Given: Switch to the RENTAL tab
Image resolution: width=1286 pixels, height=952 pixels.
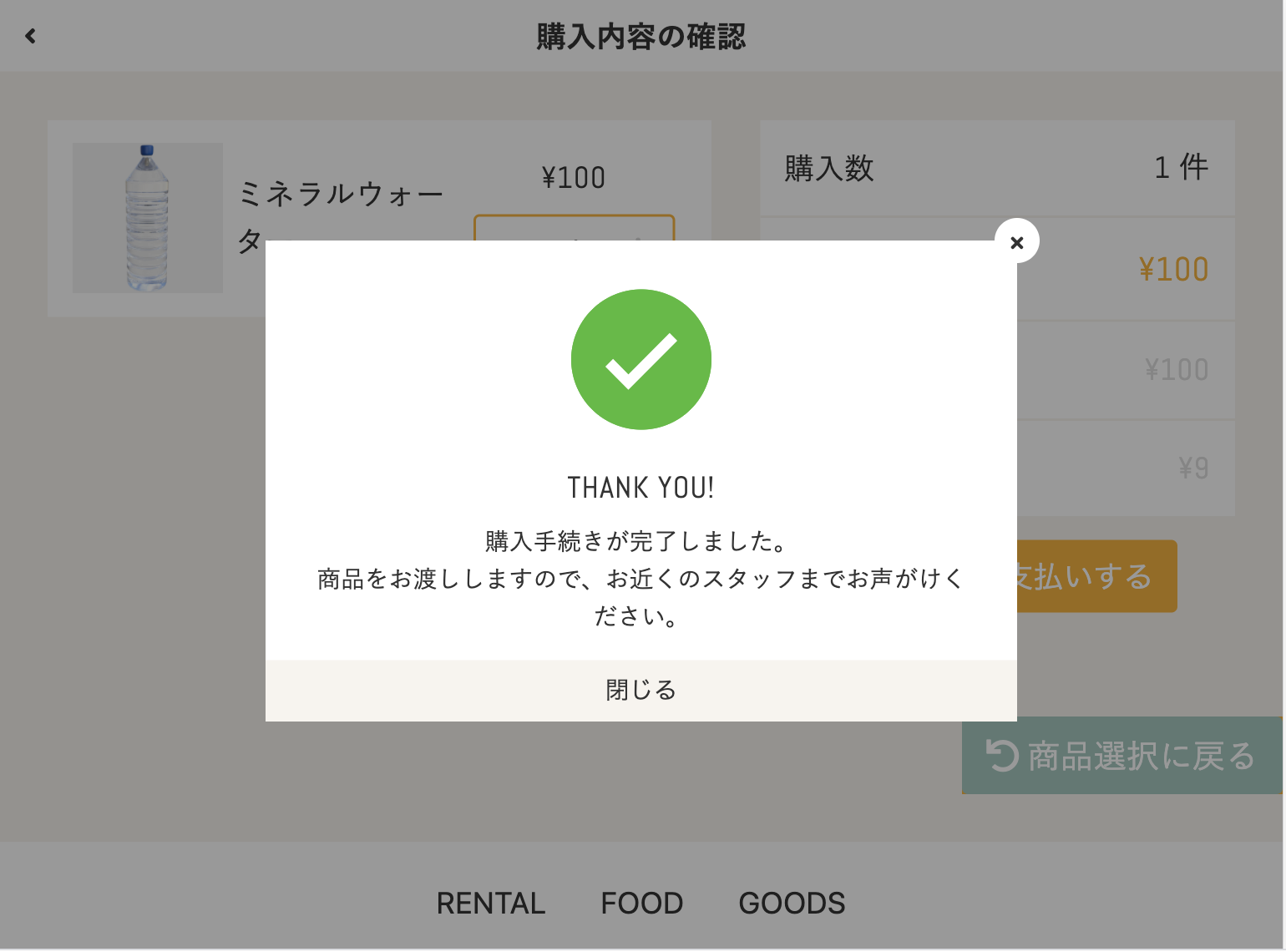Looking at the screenshot, I should pos(490,903).
